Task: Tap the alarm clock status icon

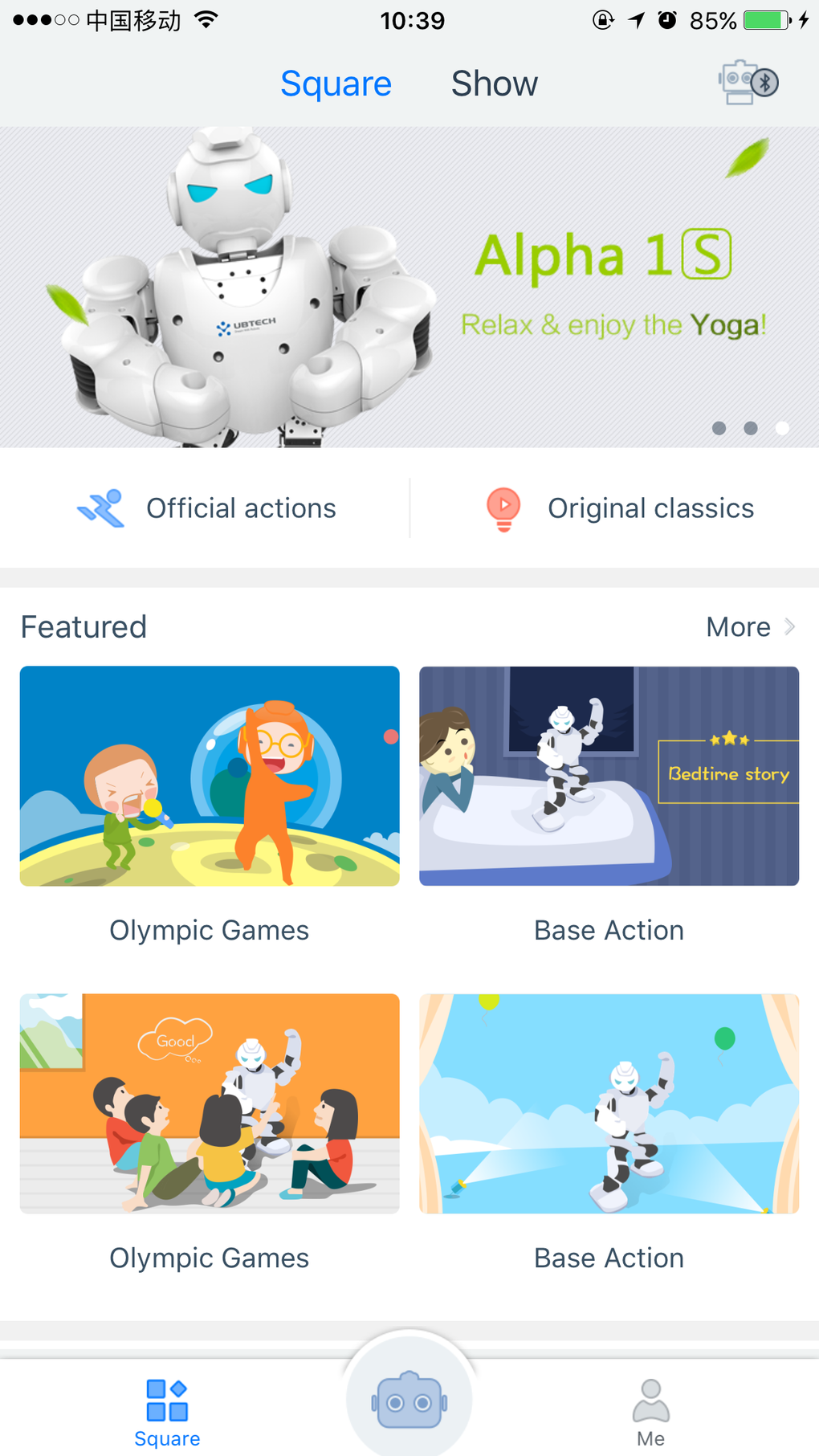Action: coord(667,20)
